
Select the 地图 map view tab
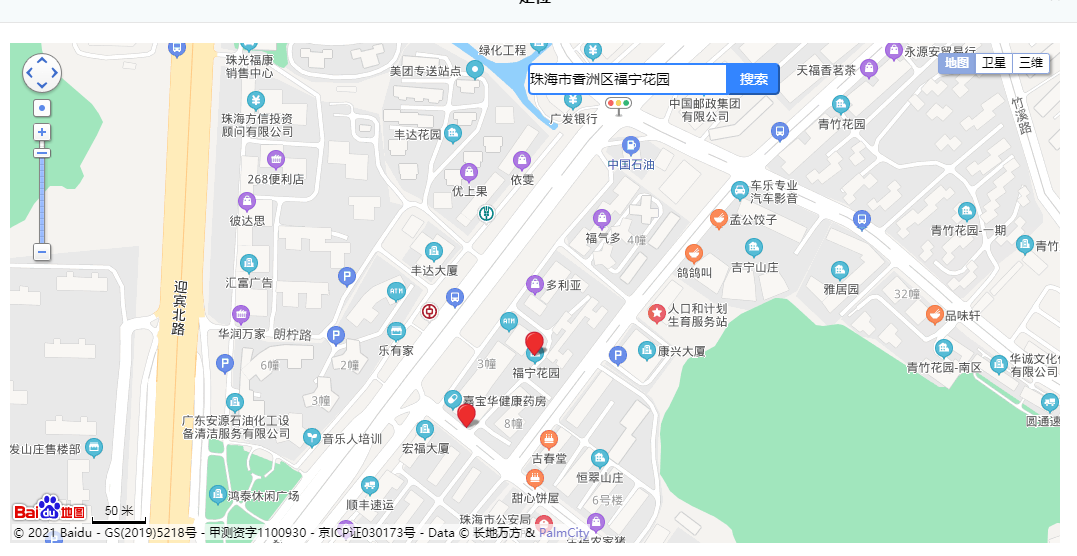pos(957,63)
